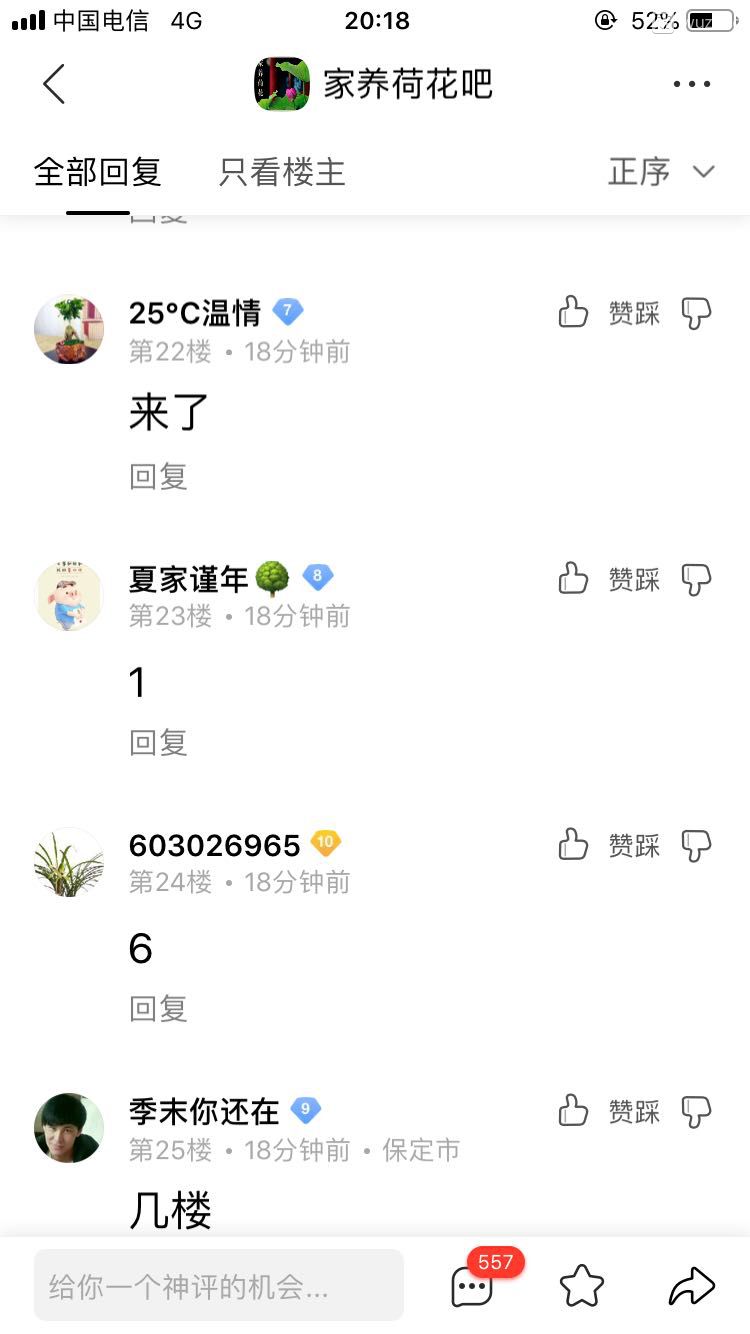Reply to the 23楼 comment
Screen dimensions: 750x1334
click(158, 742)
